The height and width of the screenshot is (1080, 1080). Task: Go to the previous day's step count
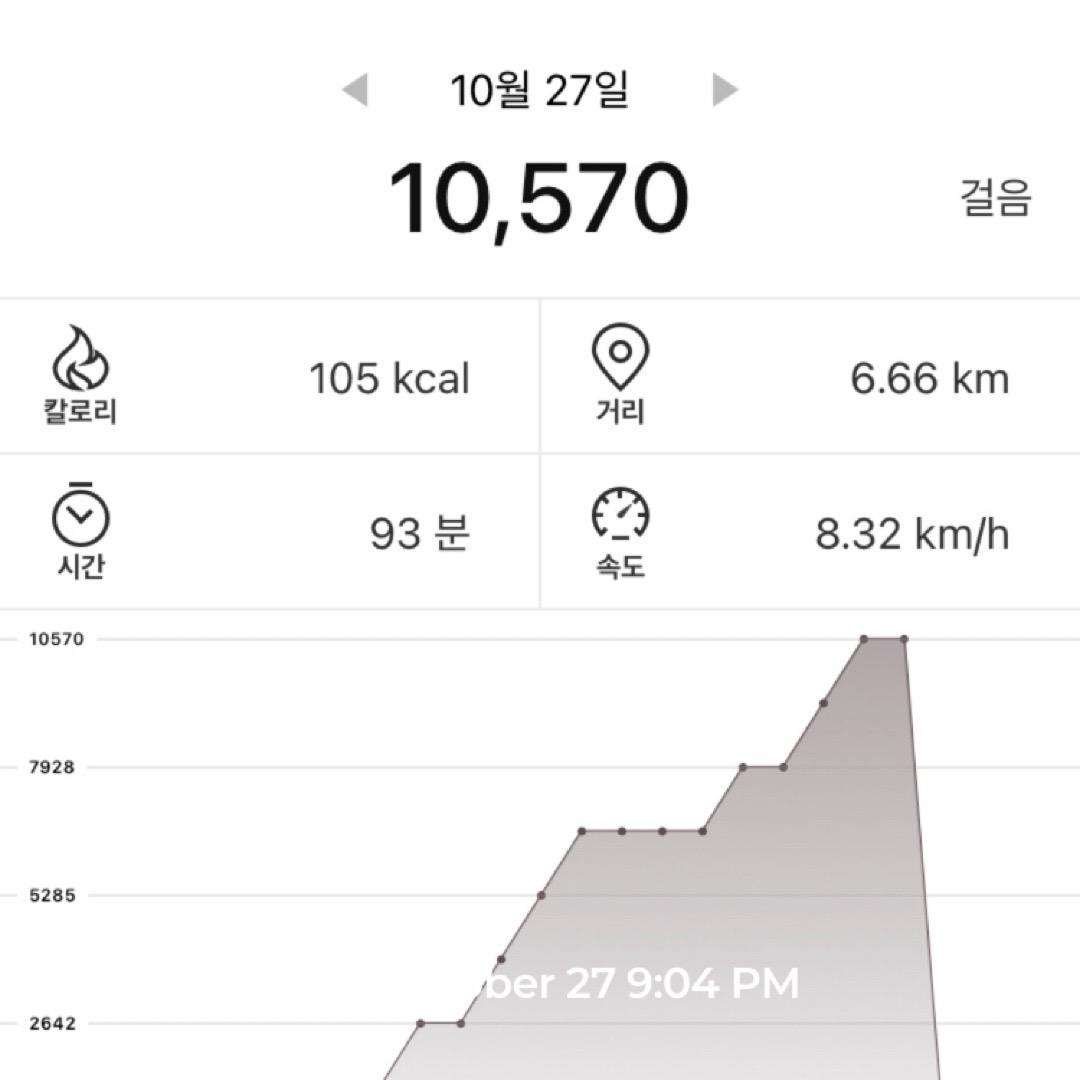[x=355, y=90]
